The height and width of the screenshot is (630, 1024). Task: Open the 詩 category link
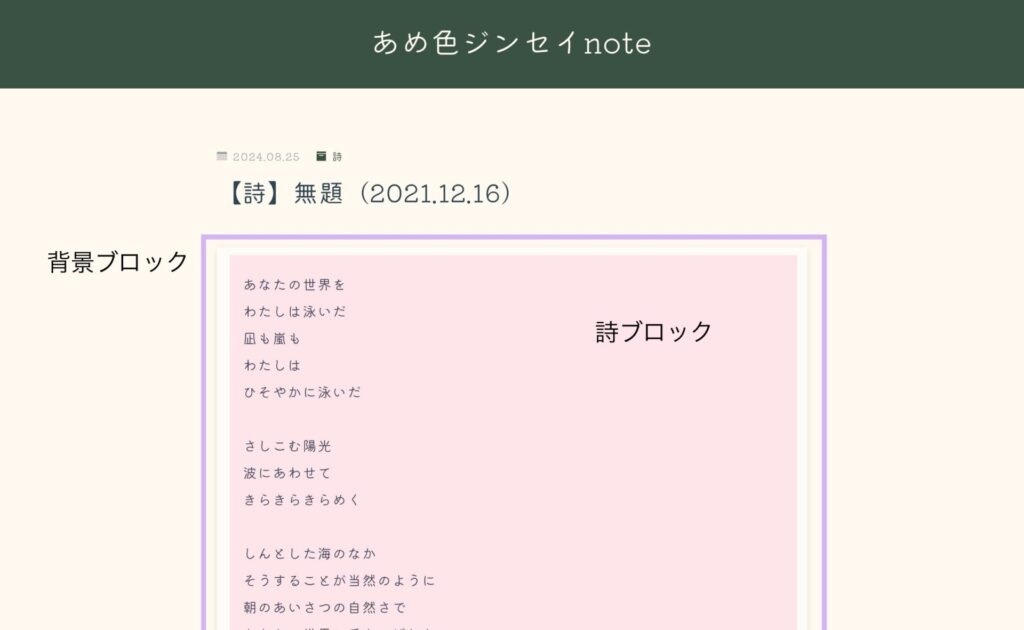(337, 157)
